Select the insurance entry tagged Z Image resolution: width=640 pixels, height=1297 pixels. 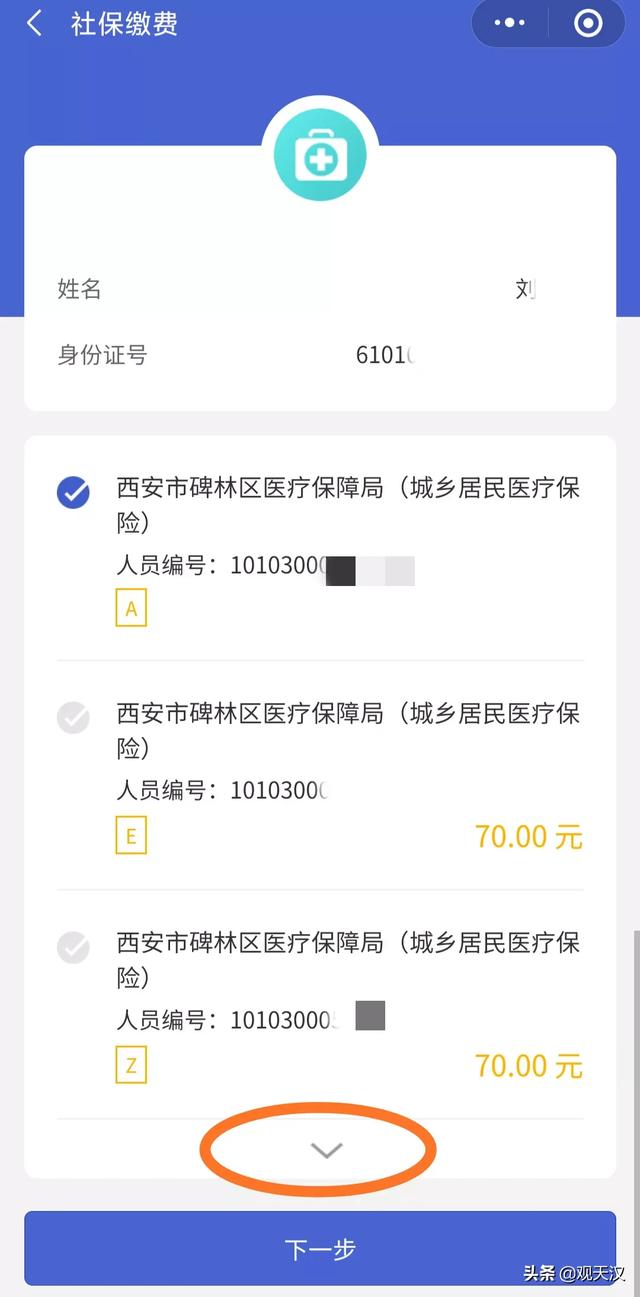point(73,946)
